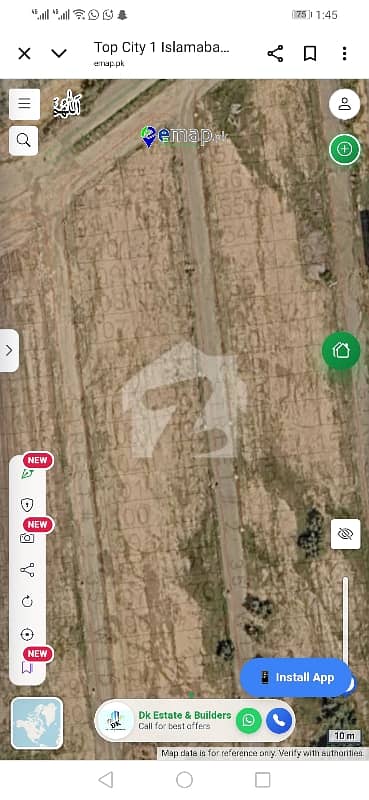Call Dk Estate & Builders
The height and width of the screenshot is (800, 369).
tap(279, 720)
